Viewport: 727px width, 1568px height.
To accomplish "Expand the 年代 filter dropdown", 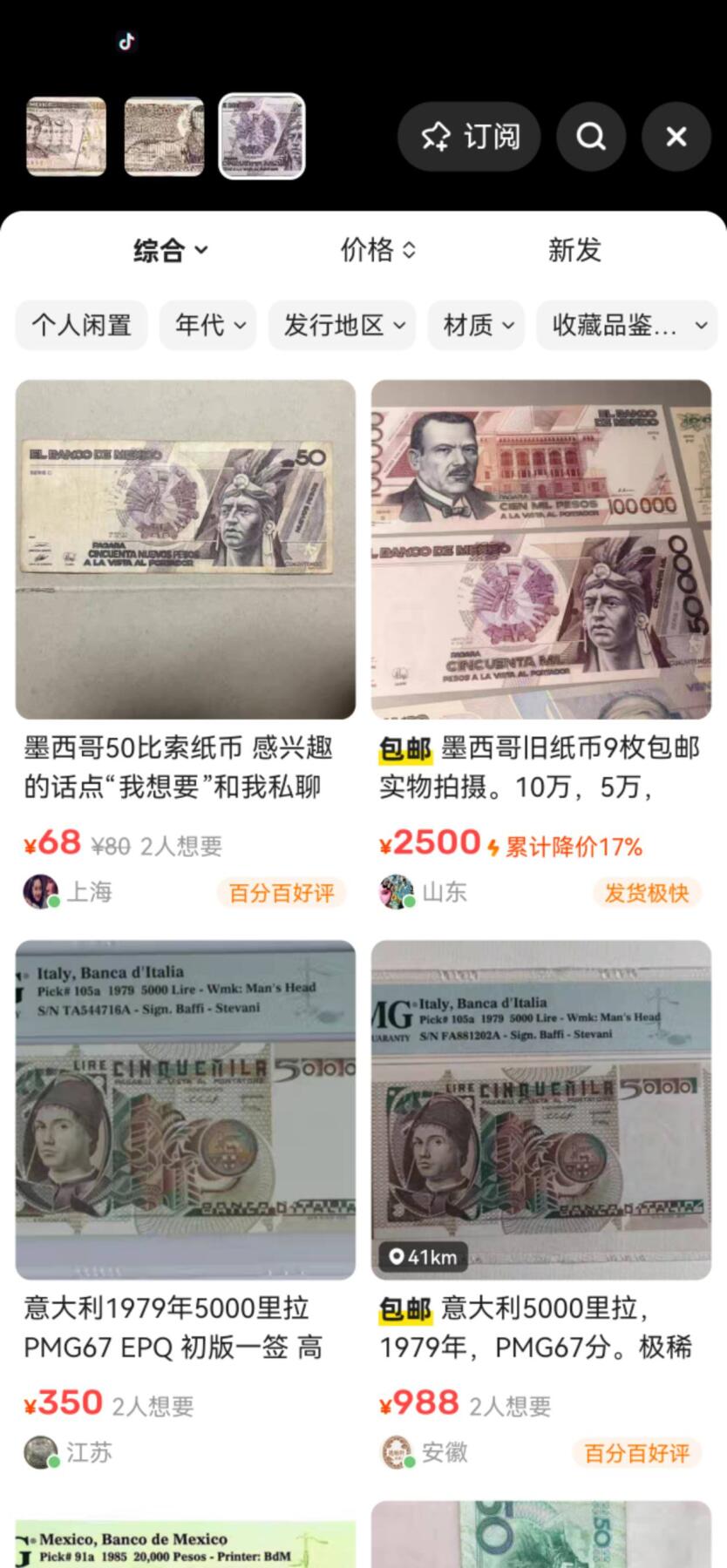I will 208,325.
